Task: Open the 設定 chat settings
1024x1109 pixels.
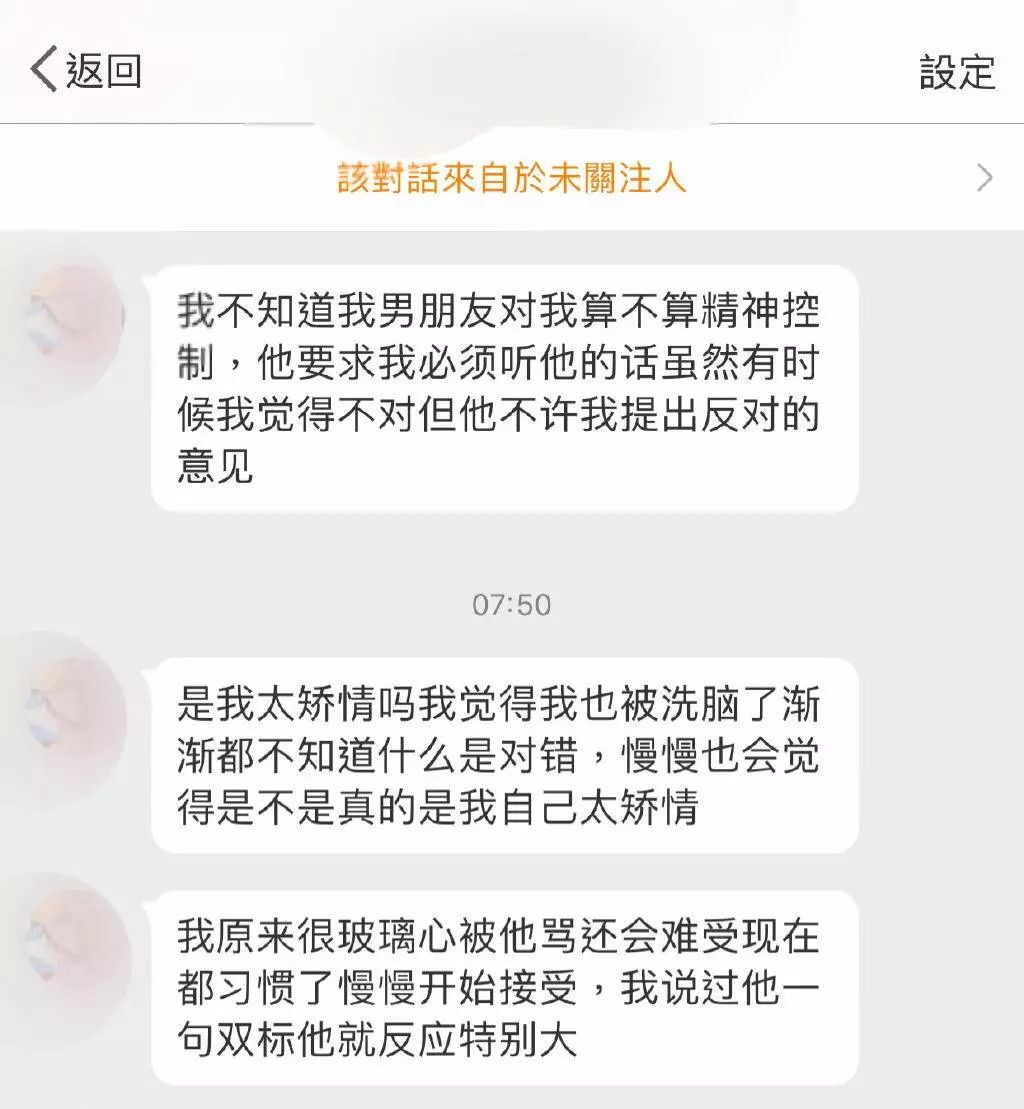Action: coord(957,72)
